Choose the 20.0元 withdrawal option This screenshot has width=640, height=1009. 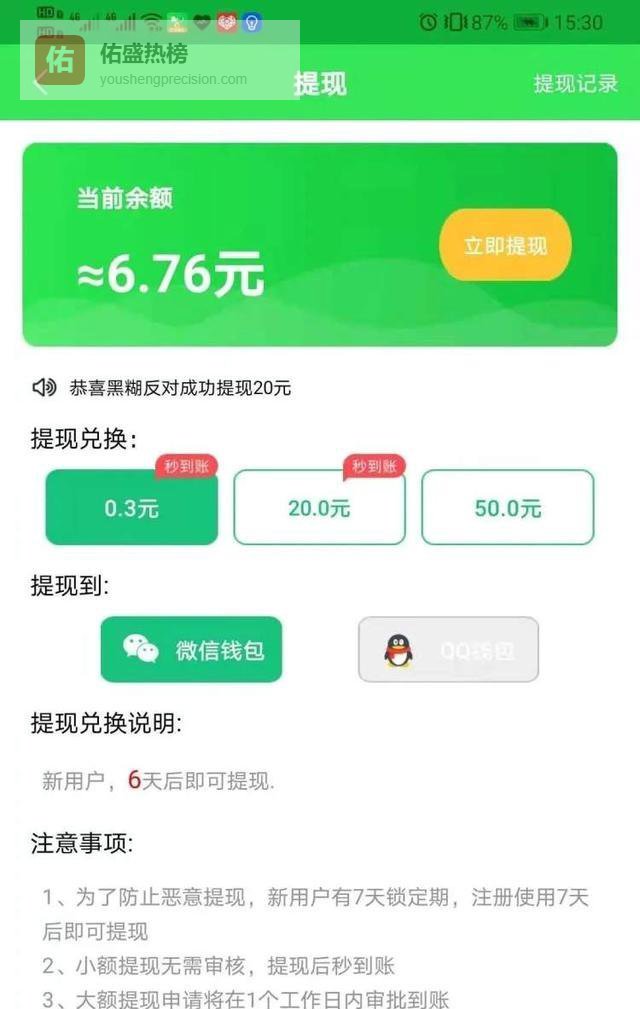tap(319, 508)
